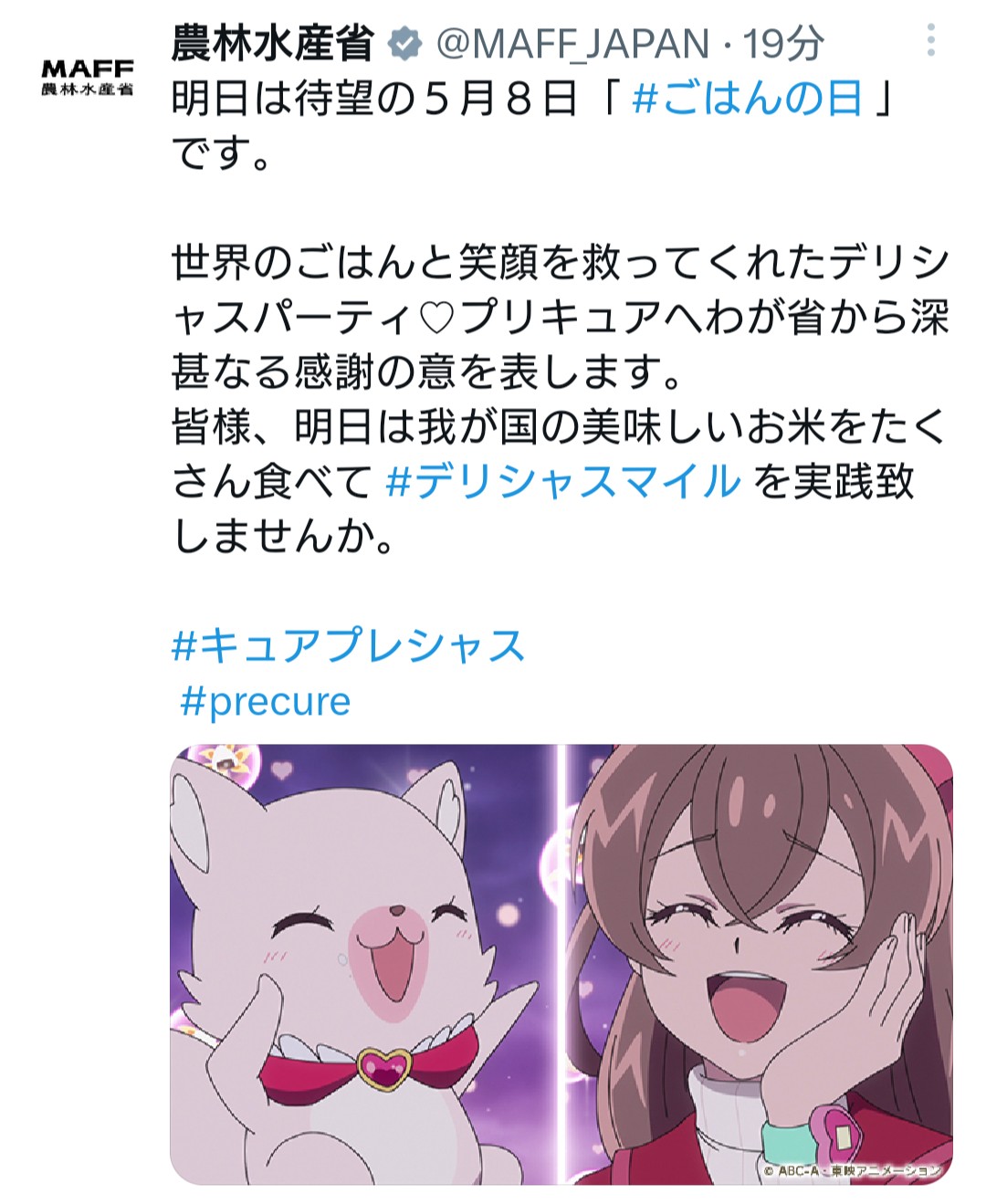Open the tweet's three-dot overflow menu
986x1204 pixels.
pos(930,41)
